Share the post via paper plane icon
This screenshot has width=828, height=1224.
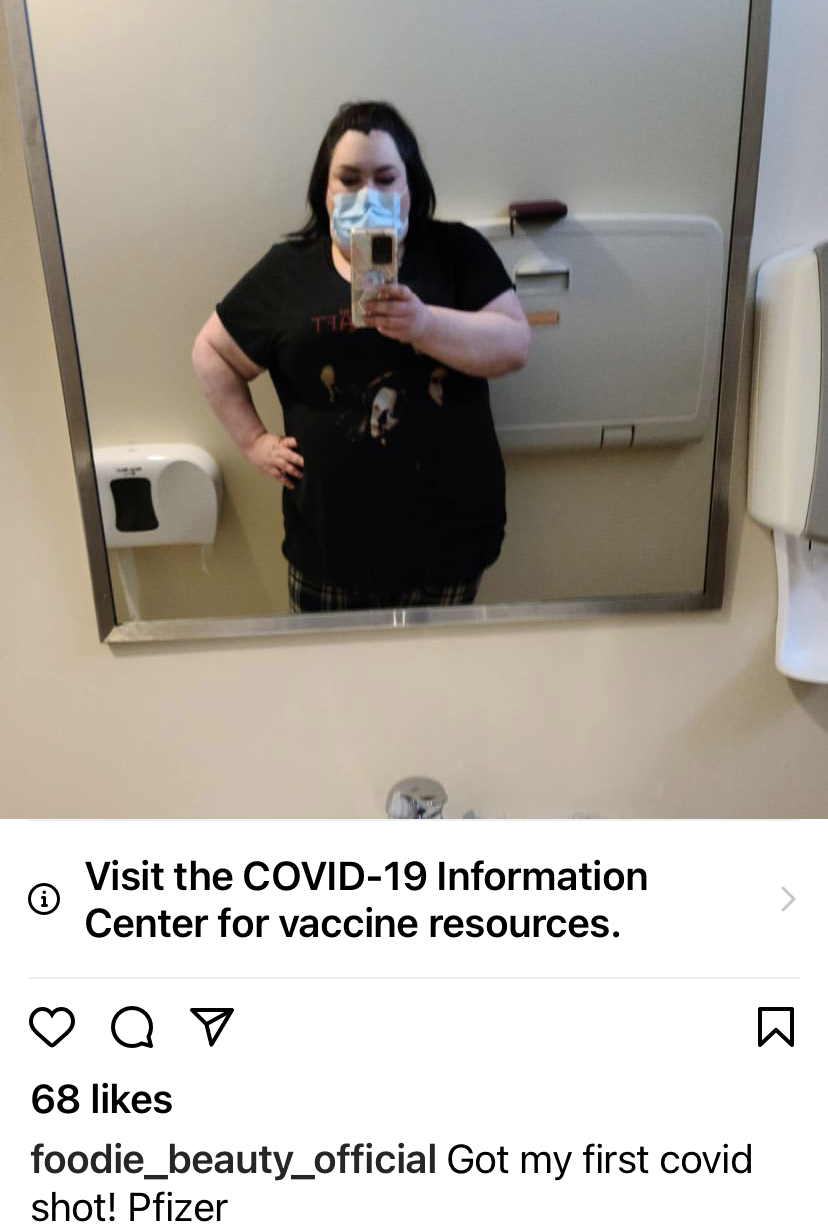click(212, 1027)
